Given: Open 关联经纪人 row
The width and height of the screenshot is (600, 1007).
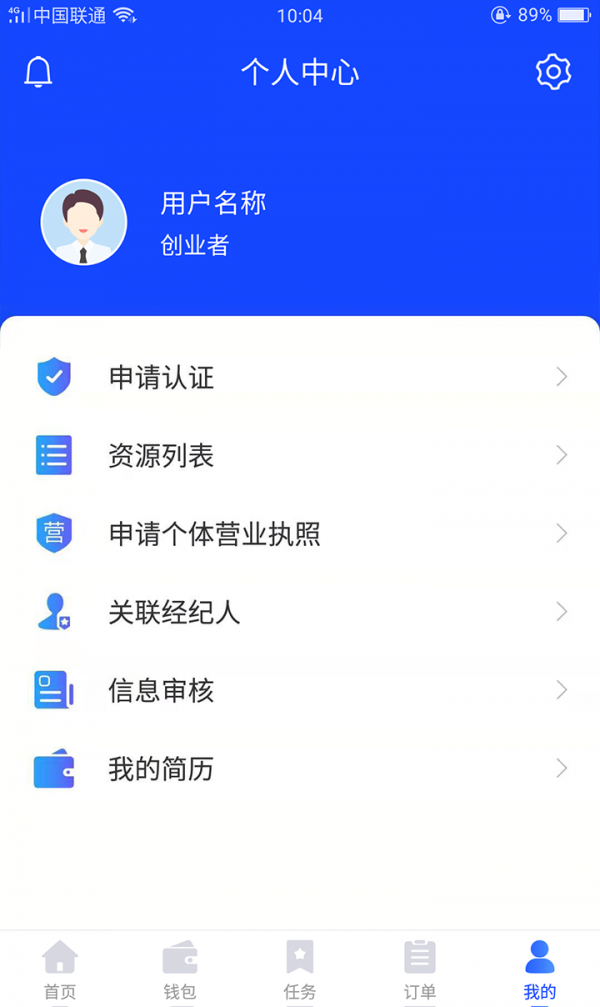Looking at the screenshot, I should coord(300,612).
